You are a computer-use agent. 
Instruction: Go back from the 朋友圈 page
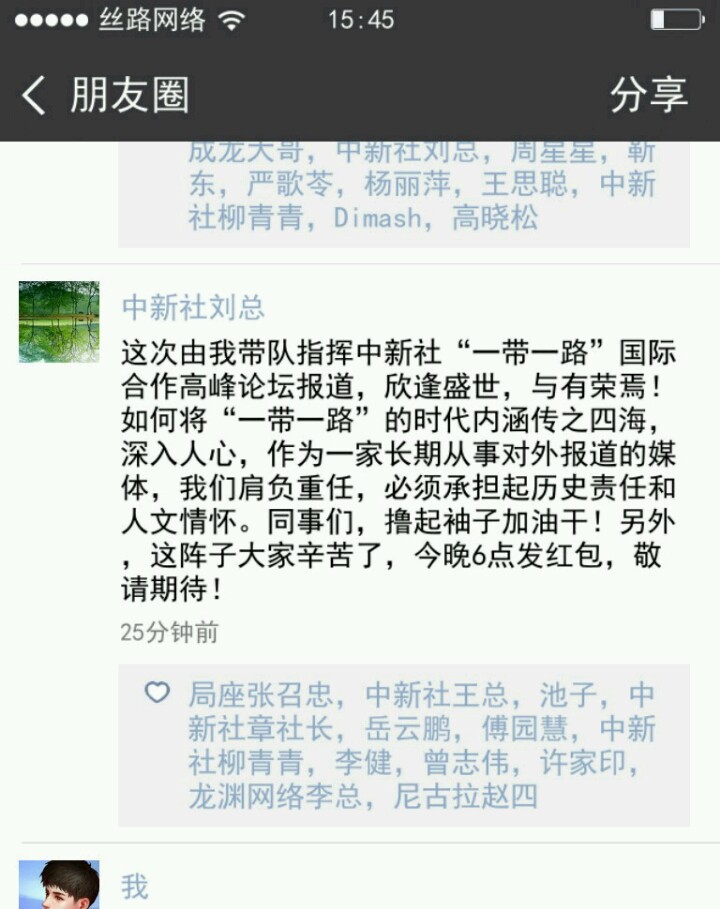pos(34,95)
